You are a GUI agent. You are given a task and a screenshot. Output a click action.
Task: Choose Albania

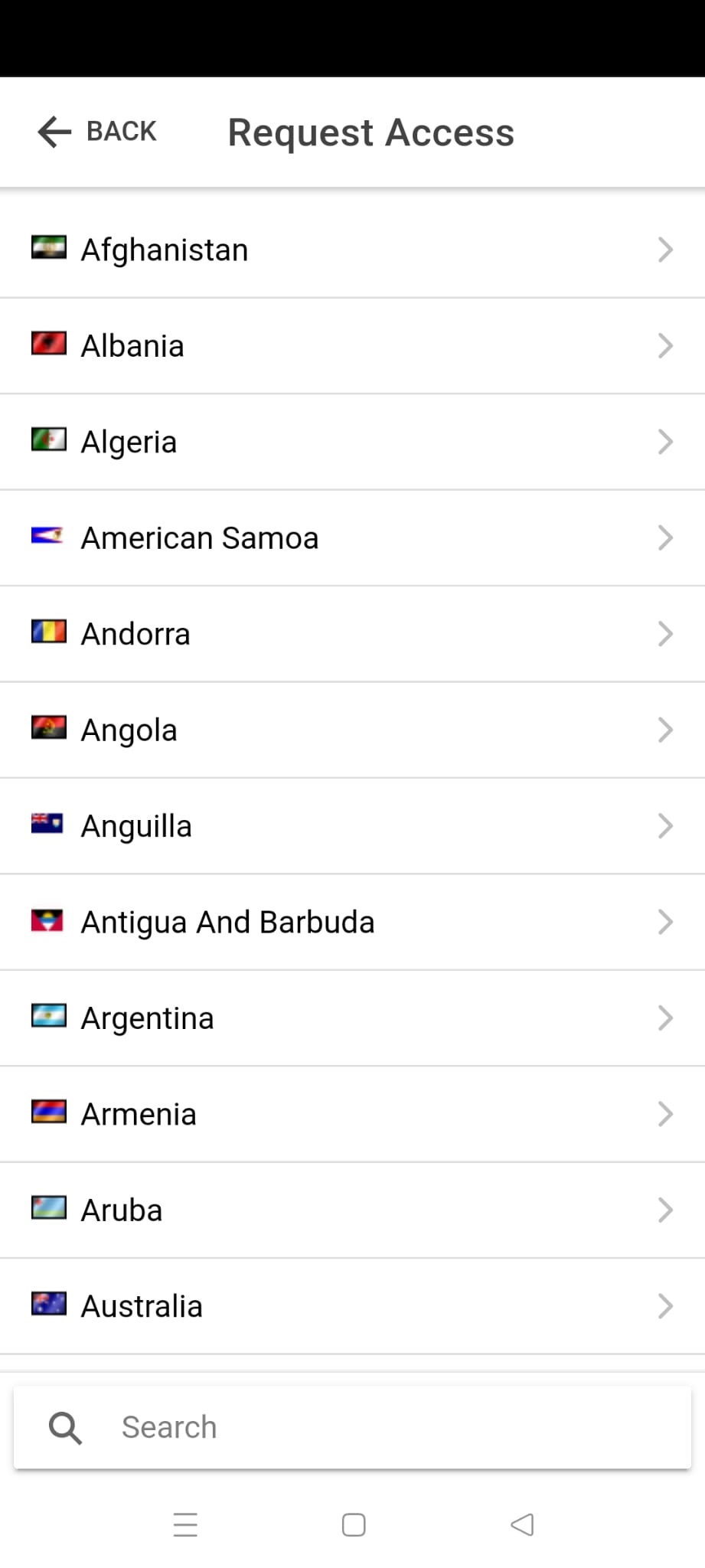pos(352,346)
